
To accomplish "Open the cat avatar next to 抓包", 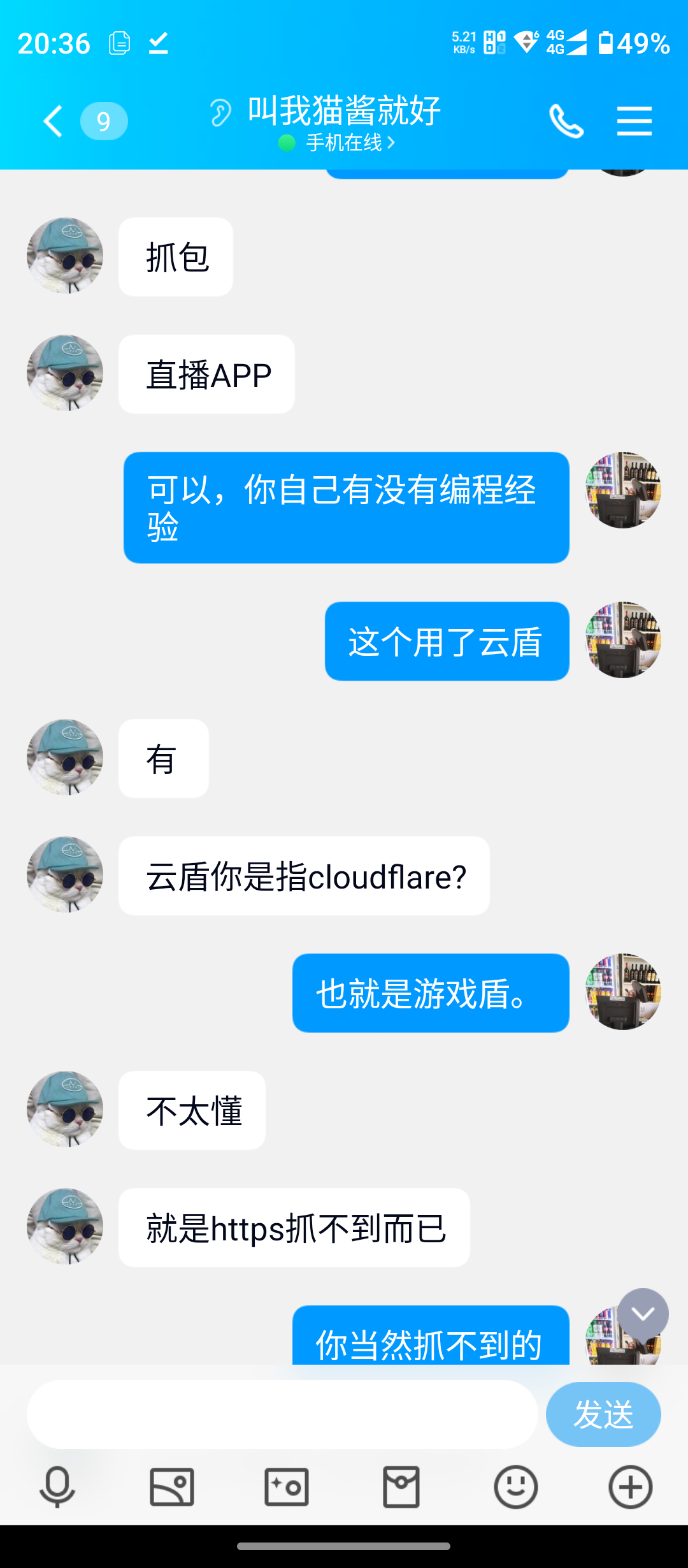I will click(x=65, y=256).
